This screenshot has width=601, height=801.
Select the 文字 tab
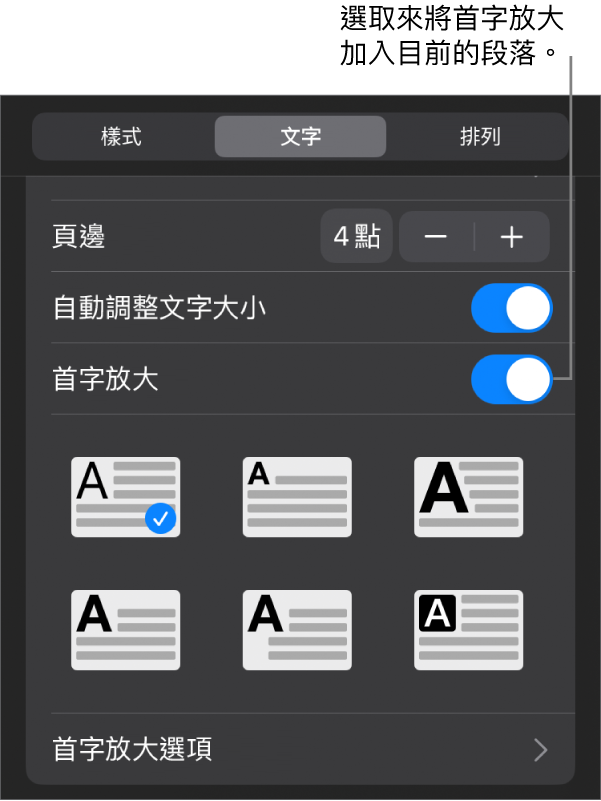point(300,137)
